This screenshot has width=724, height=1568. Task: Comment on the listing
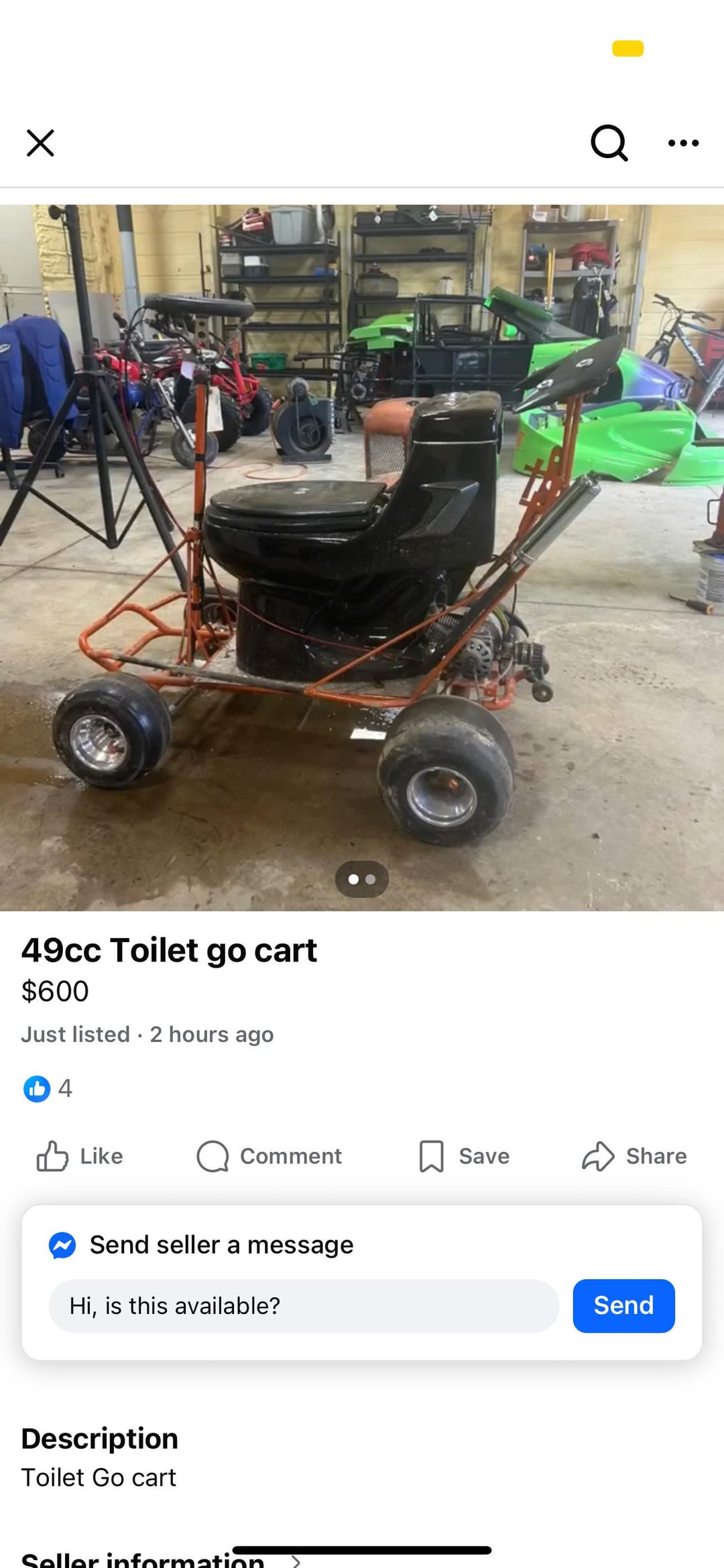point(269,1156)
